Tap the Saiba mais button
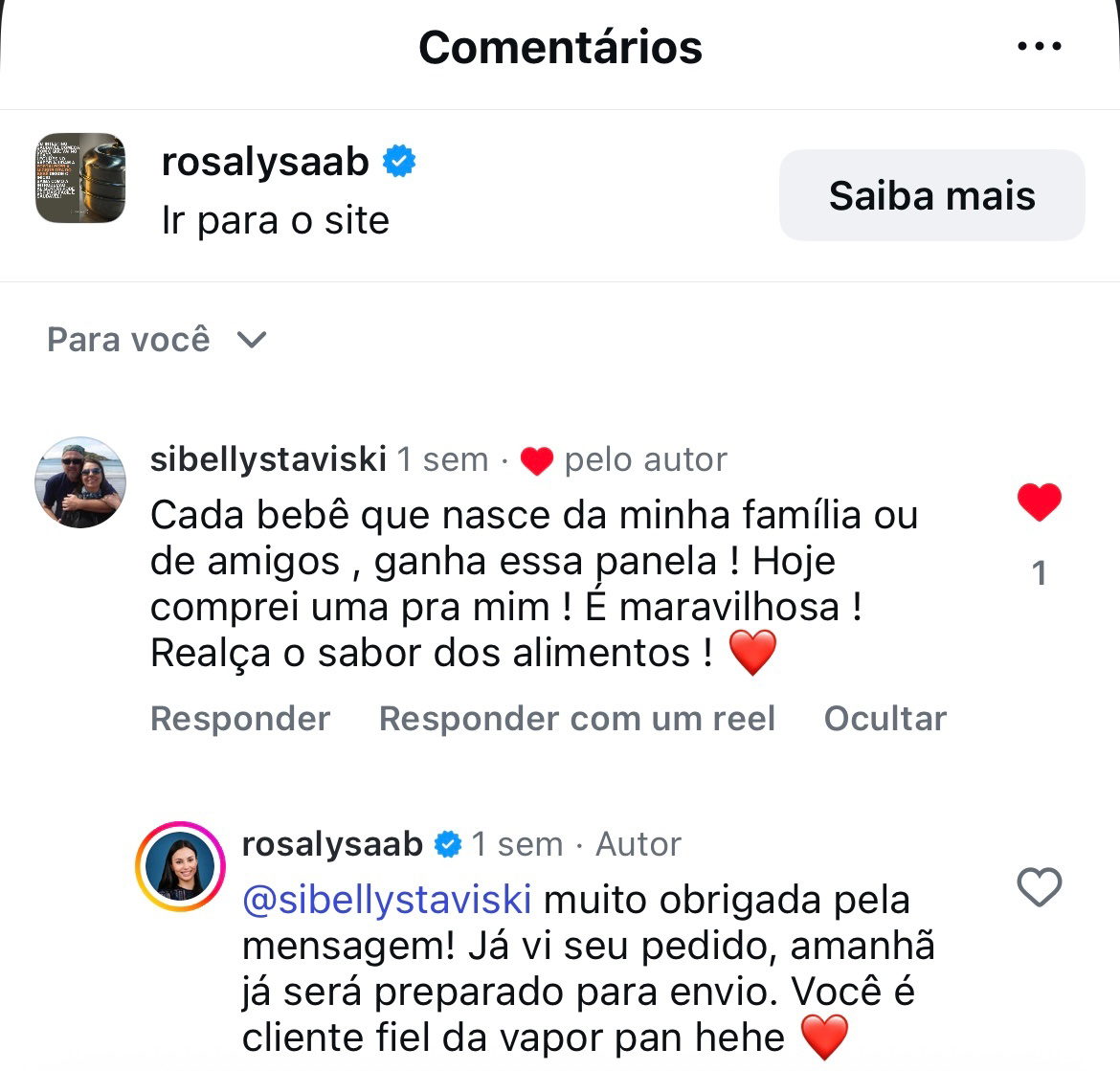1120x1071 pixels. click(931, 195)
